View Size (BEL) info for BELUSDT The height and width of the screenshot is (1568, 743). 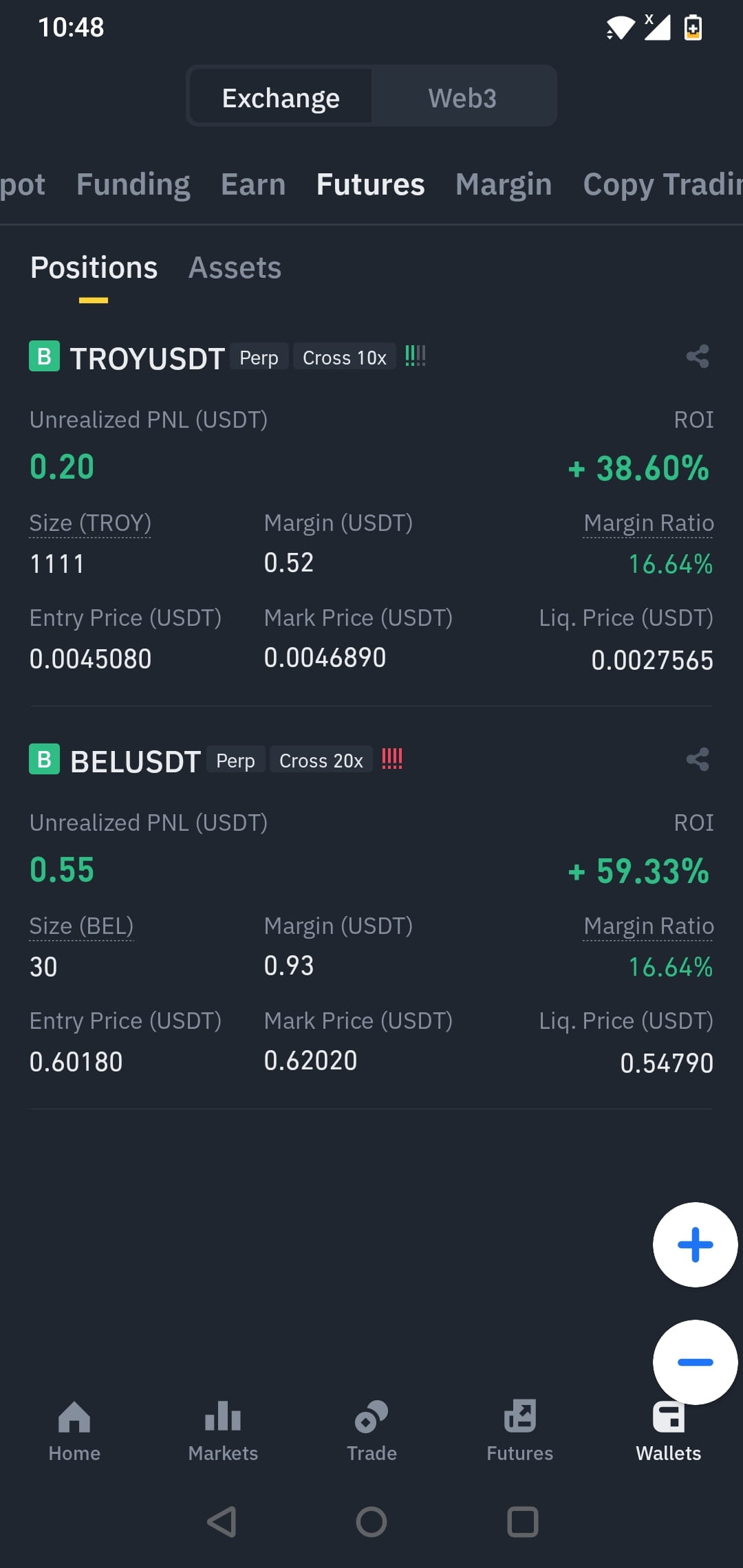tap(81, 926)
